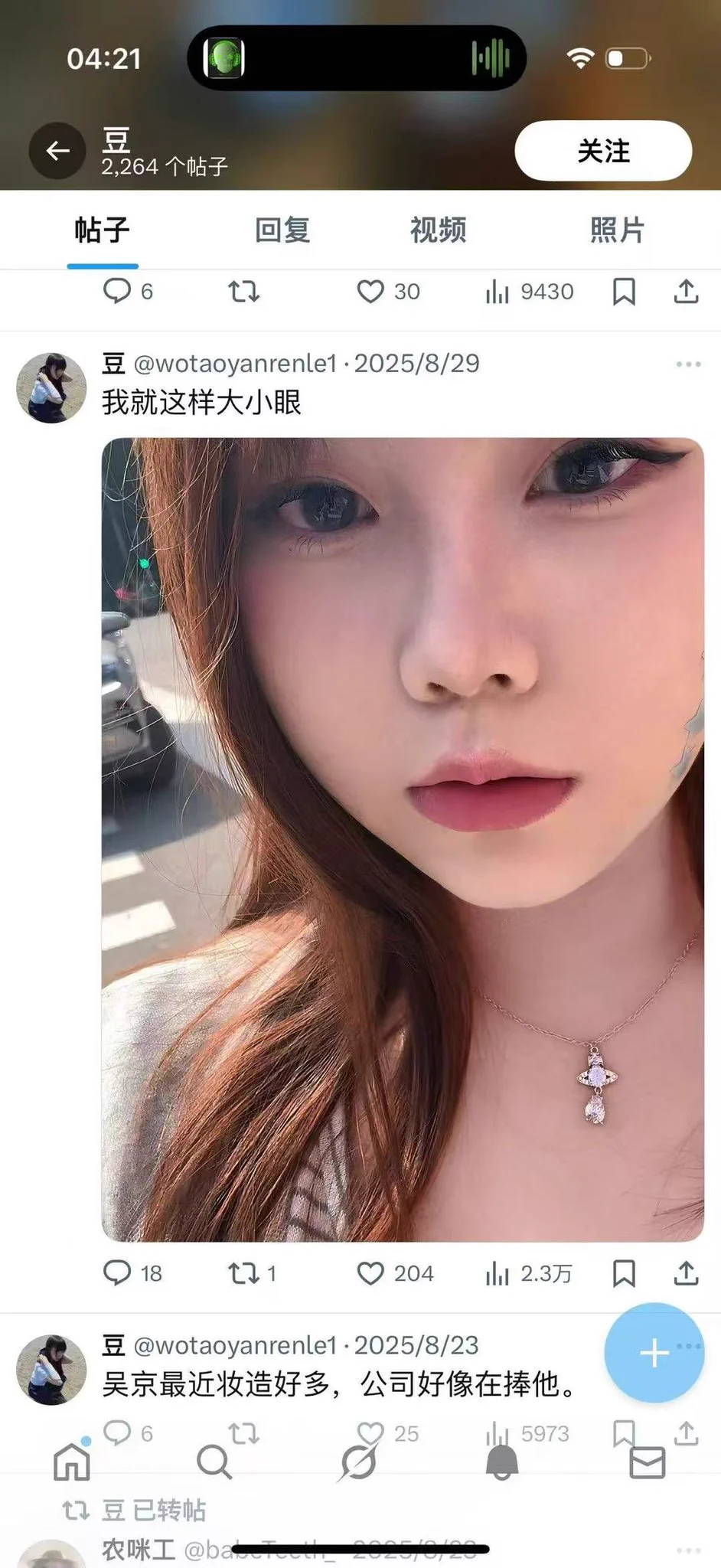Switch to the 回复 tab
The image size is (721, 1568).
282,230
